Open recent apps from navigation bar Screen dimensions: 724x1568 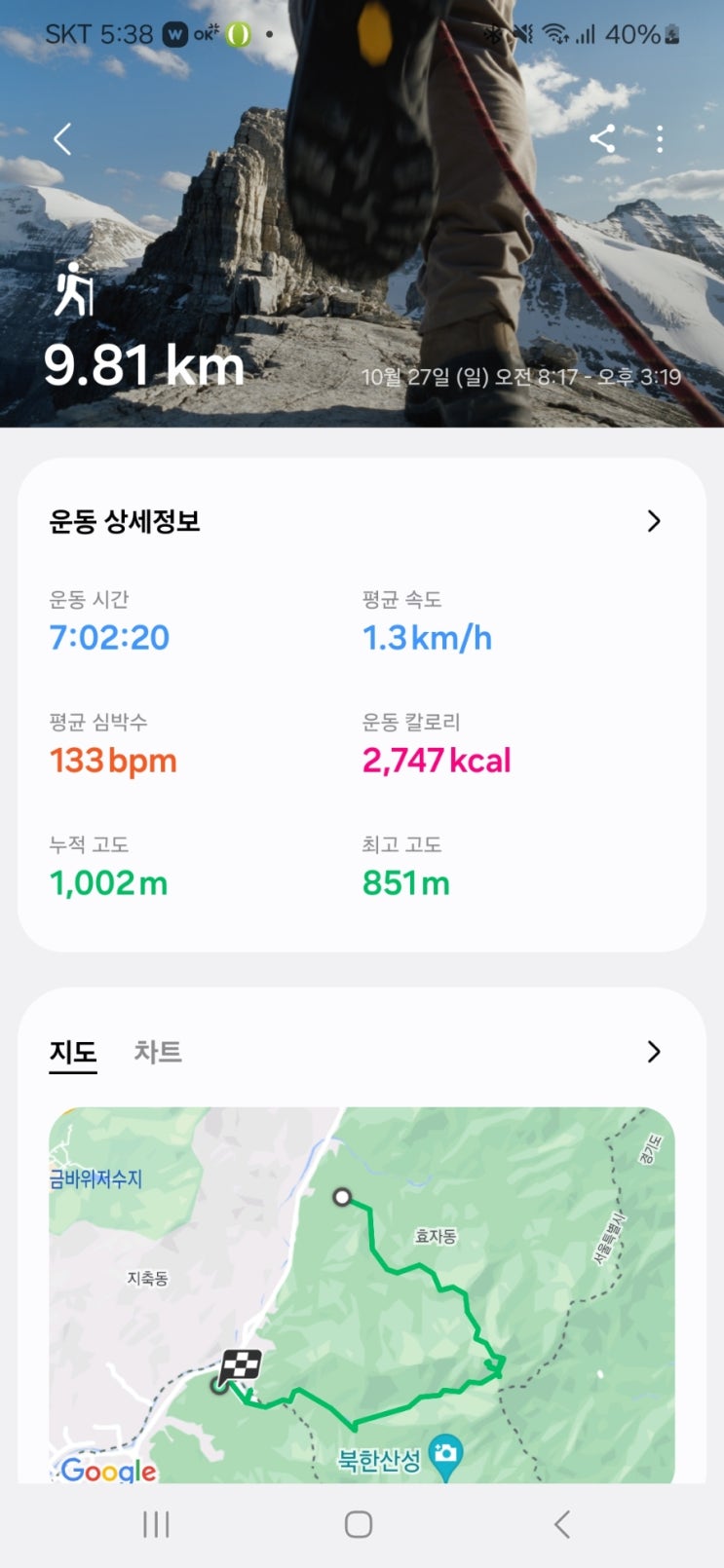[156, 1524]
